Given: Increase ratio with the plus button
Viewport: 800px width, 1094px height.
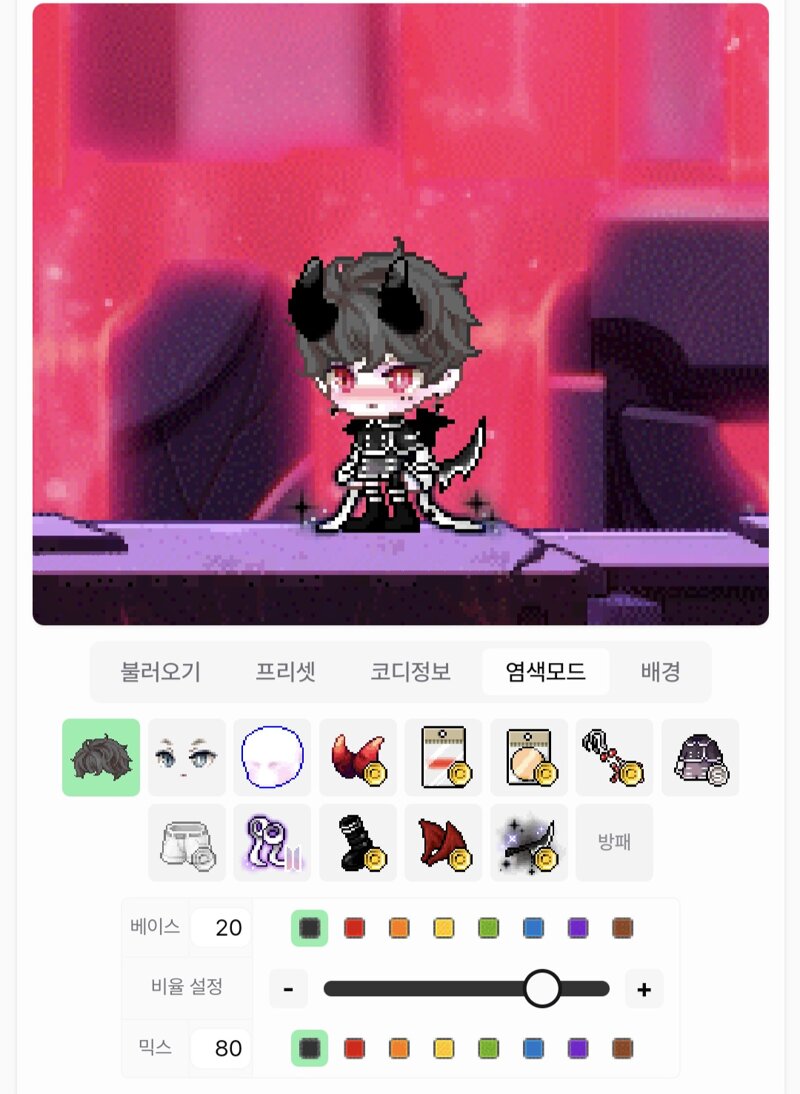Looking at the screenshot, I should [x=644, y=989].
